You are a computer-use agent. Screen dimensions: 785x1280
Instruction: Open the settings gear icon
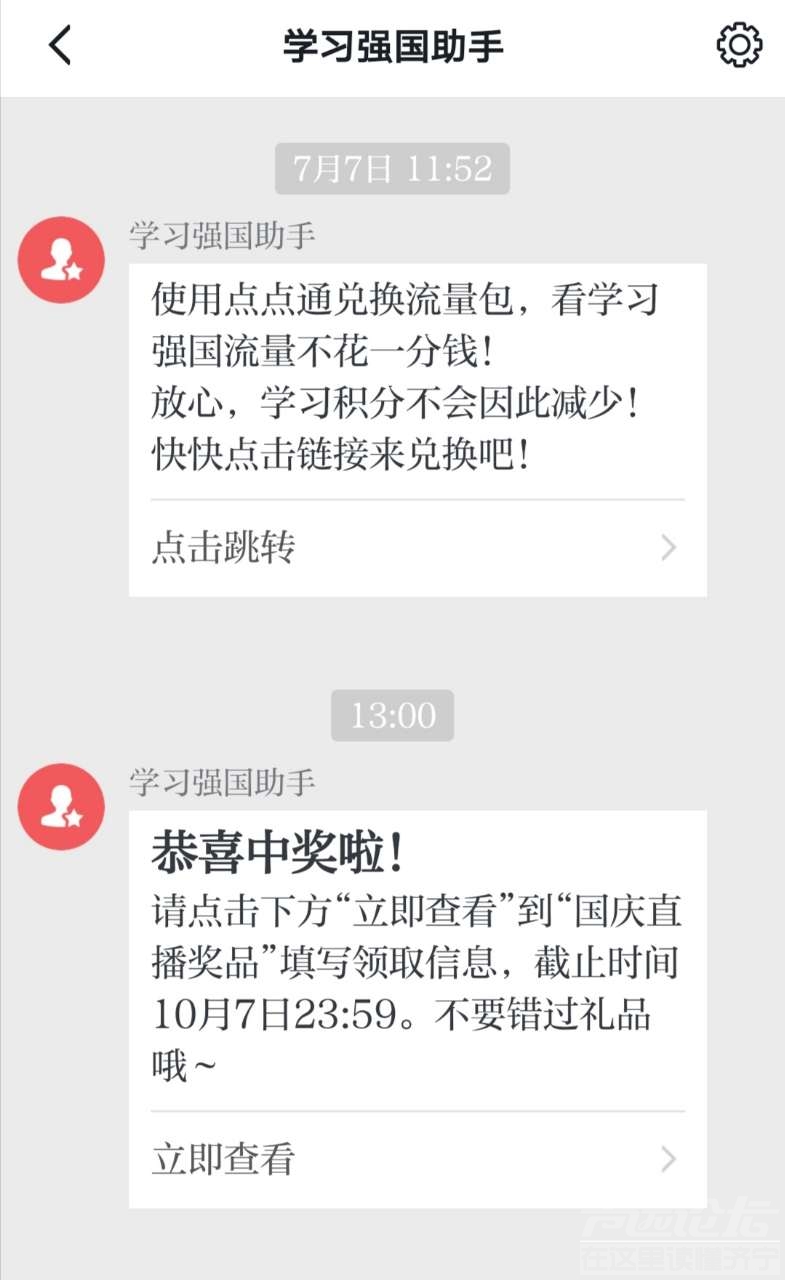(739, 46)
